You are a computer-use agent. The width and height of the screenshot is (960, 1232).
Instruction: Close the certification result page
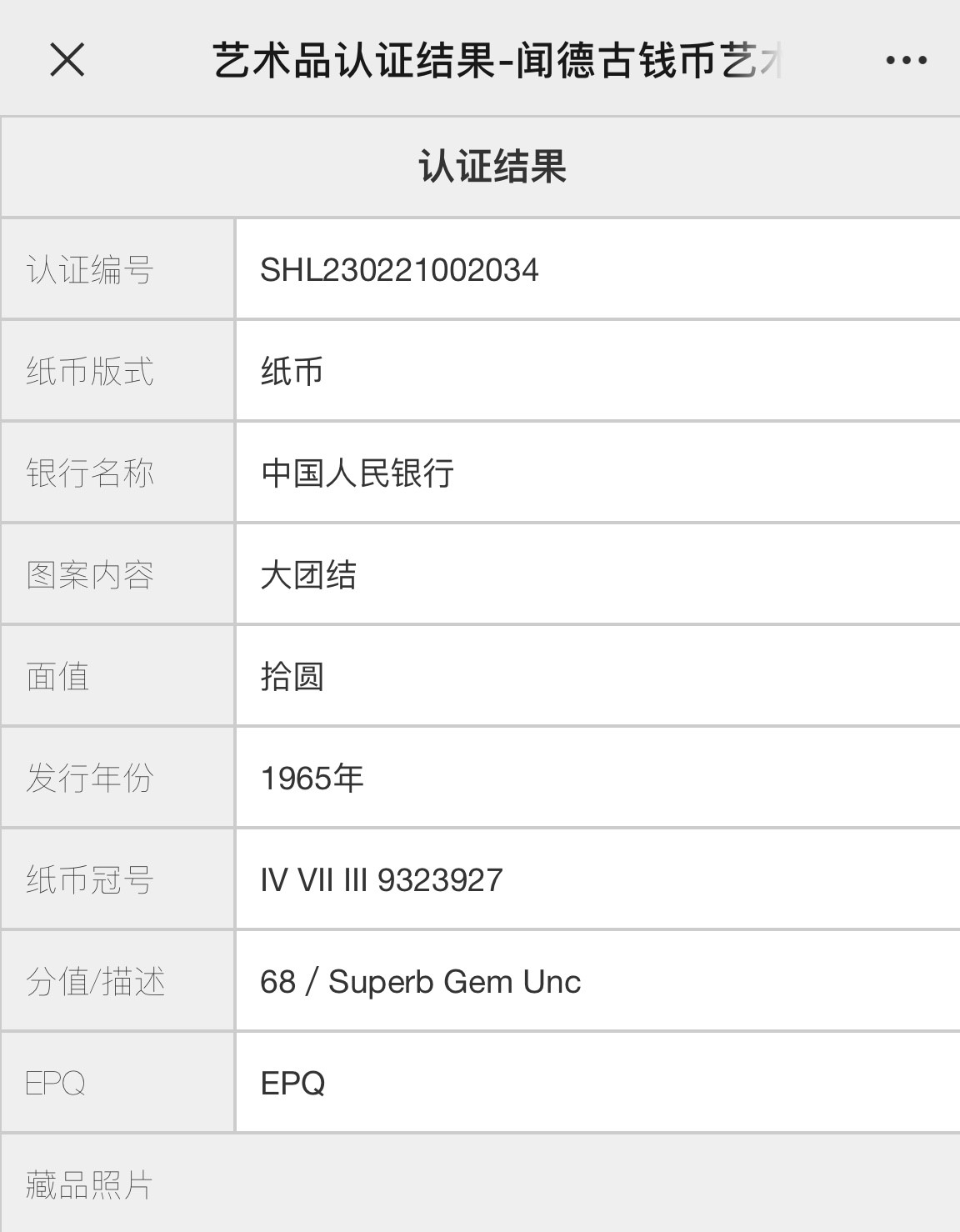(x=67, y=60)
